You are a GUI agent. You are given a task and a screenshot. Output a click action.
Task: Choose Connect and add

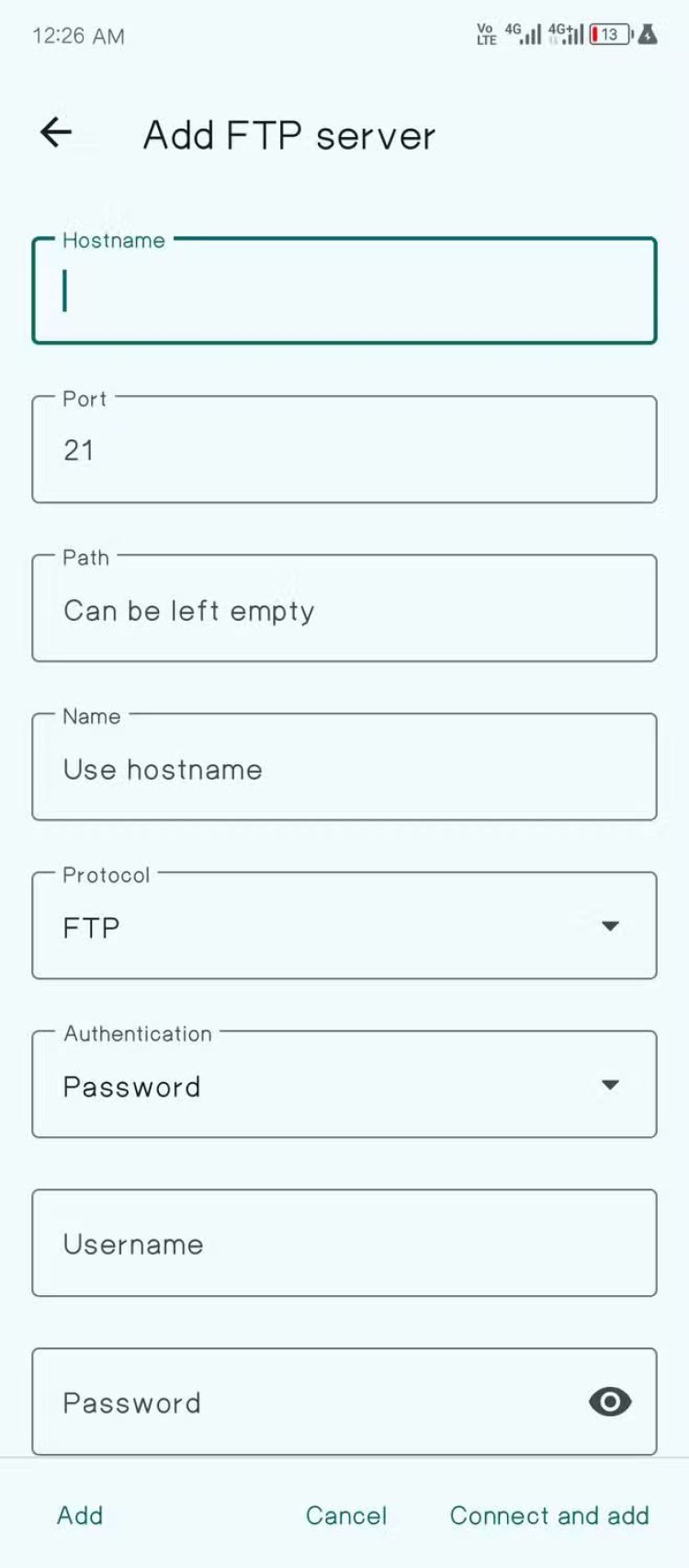coord(549,1515)
